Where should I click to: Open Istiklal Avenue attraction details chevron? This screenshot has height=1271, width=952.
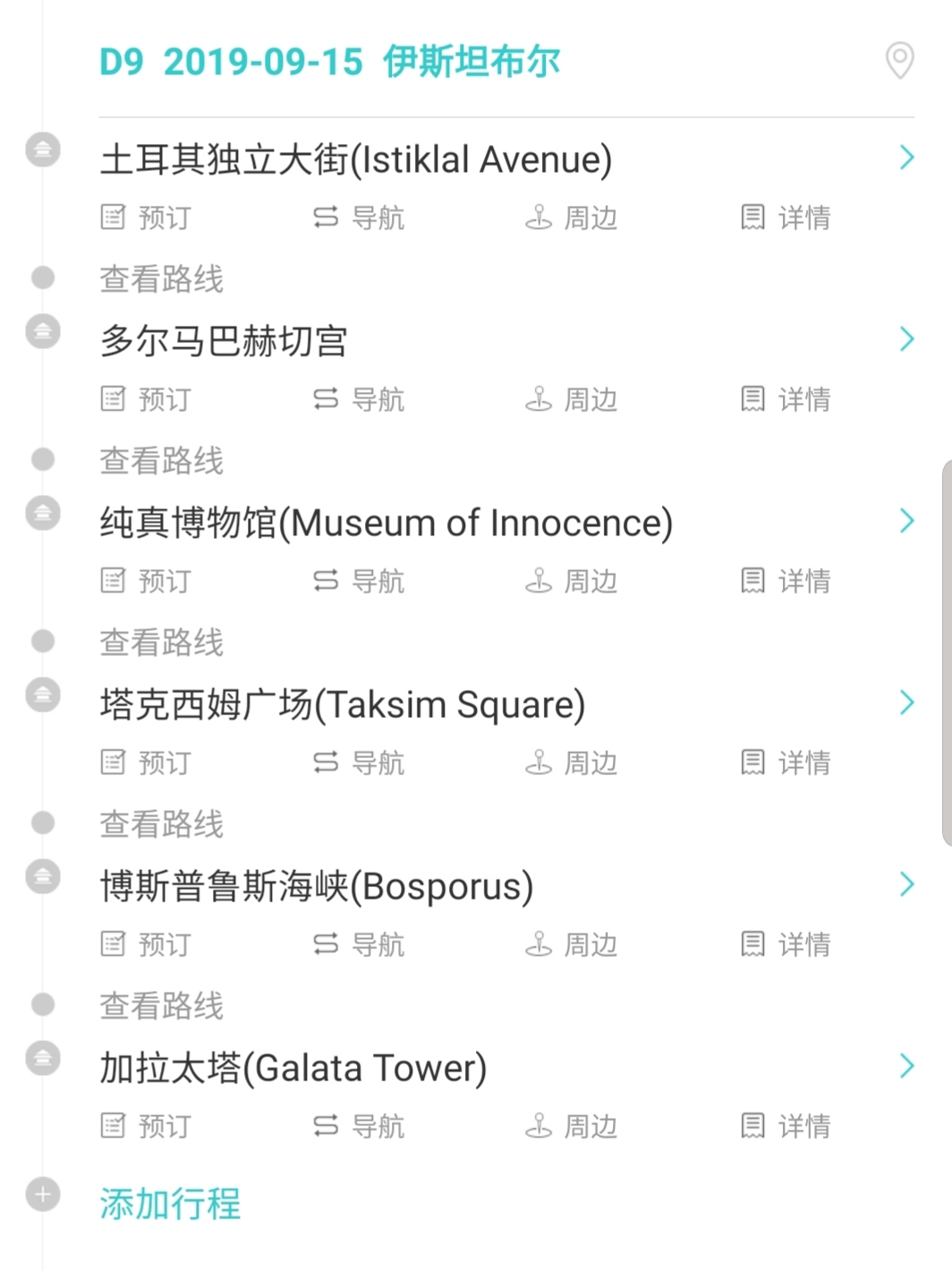(906, 158)
